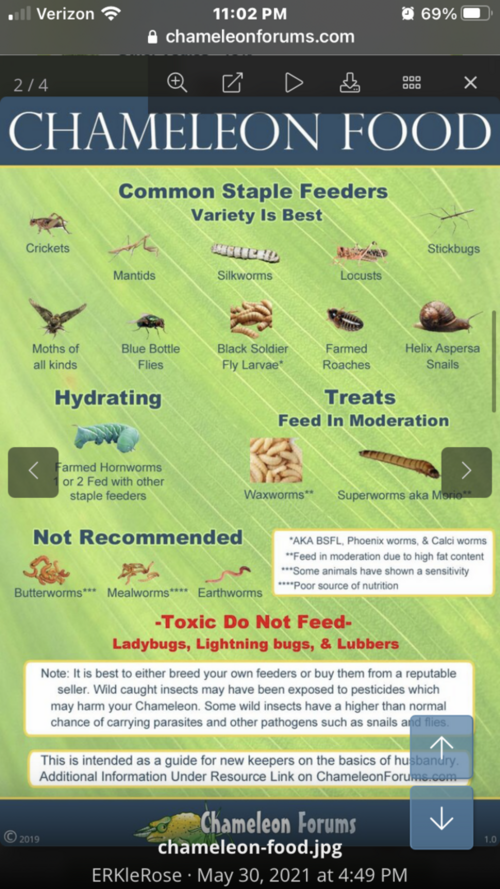
Task: Jump down with the down arrow button
Action: click(x=442, y=818)
